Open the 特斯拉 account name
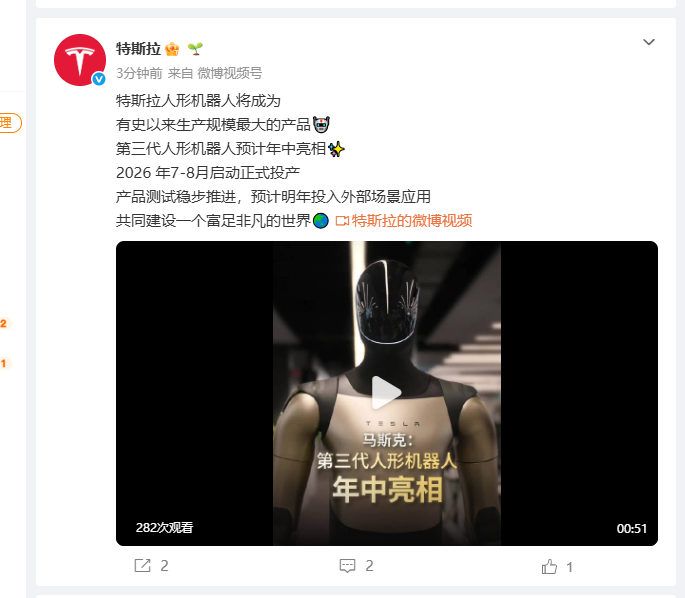The width and height of the screenshot is (685, 598). [137, 48]
